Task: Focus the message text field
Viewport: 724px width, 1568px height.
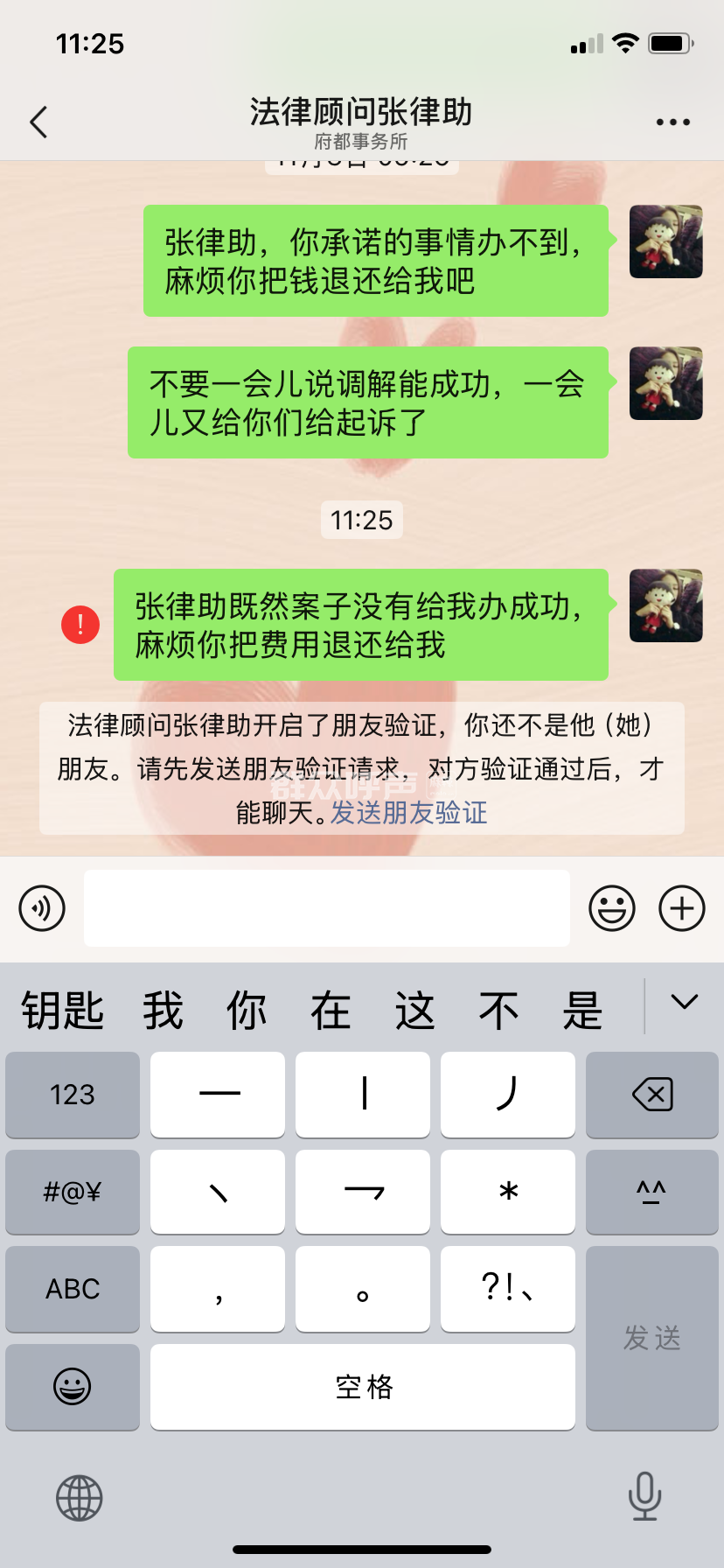Action: click(x=326, y=908)
